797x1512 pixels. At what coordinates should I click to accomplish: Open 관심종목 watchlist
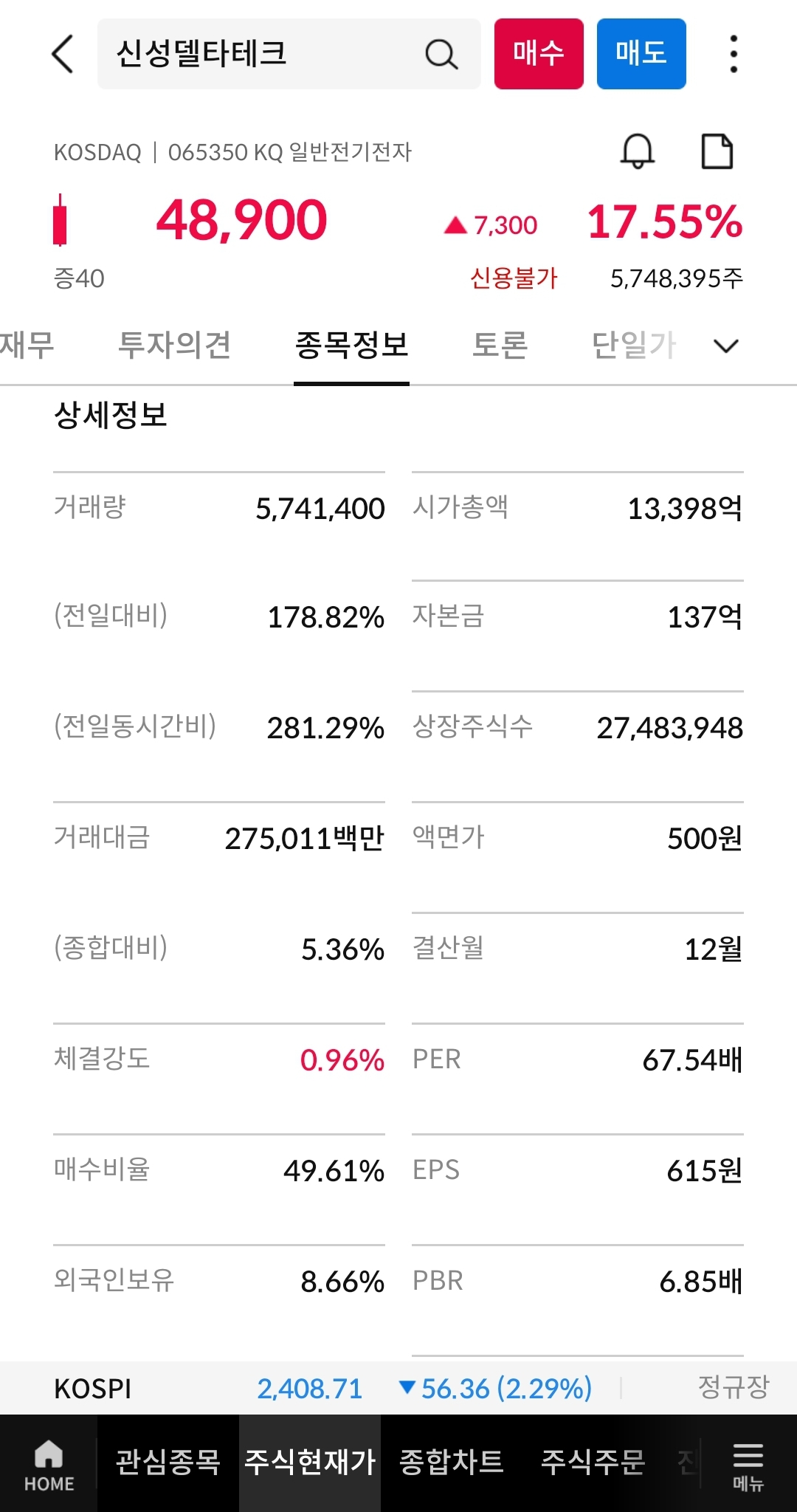point(168,1463)
